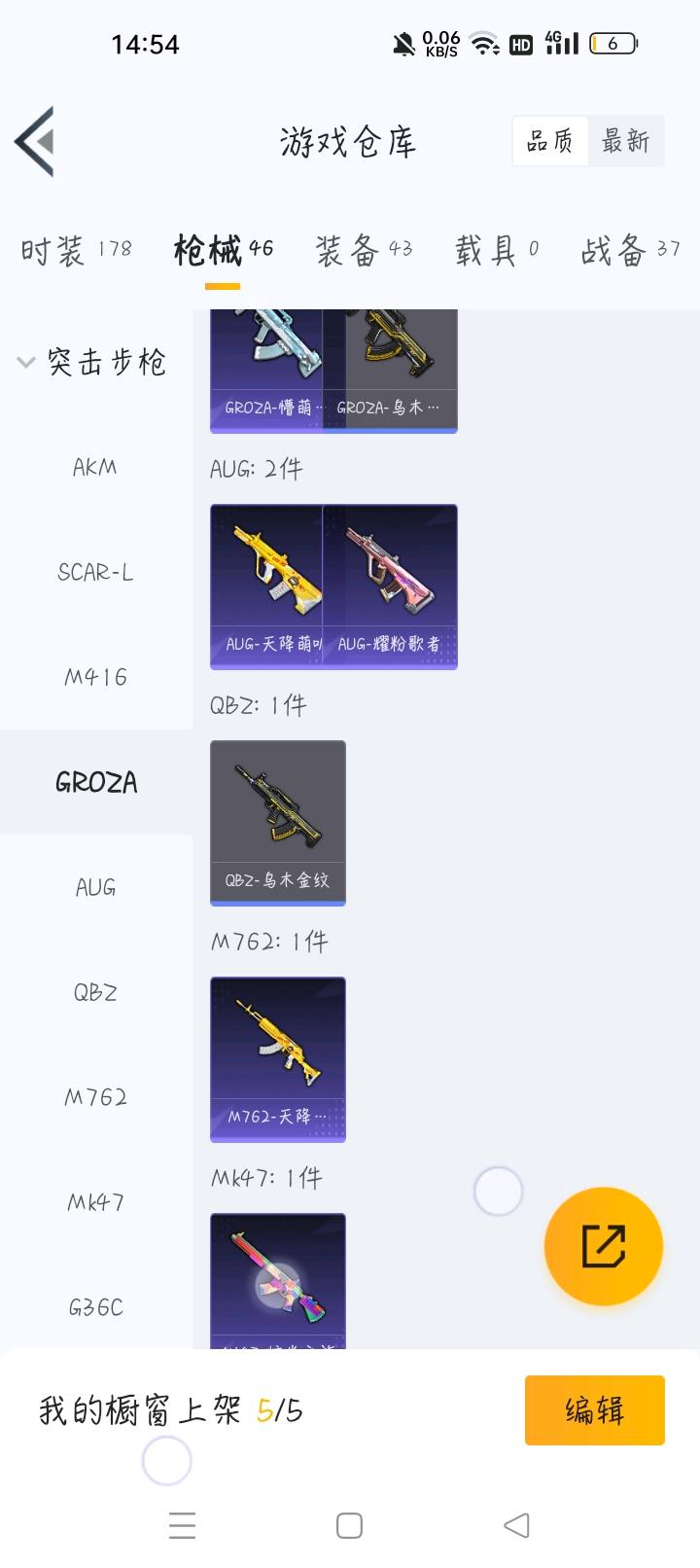
Task: Tap the orange share floating button
Action: (x=603, y=1246)
